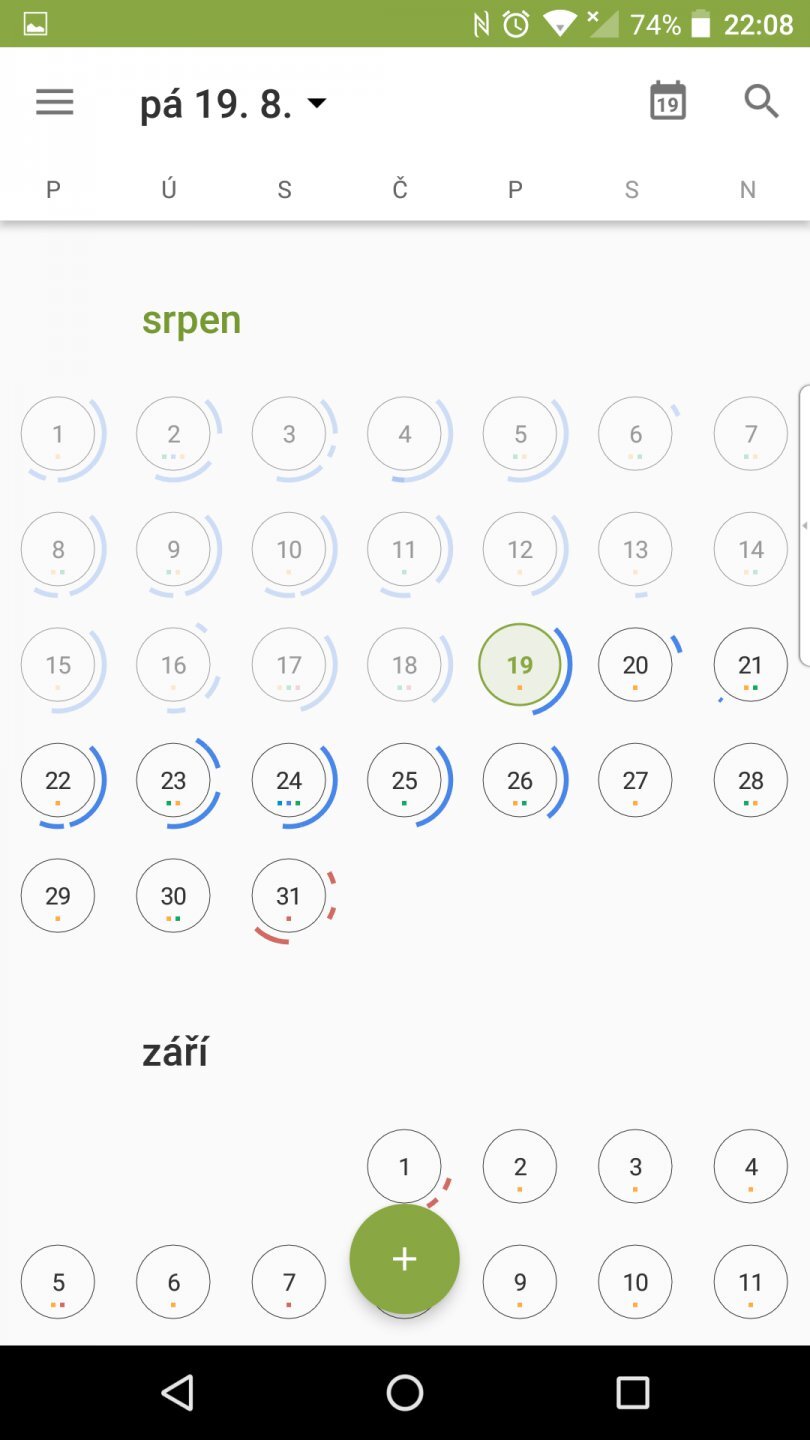Select August 22 in srpen
Image resolution: width=810 pixels, height=1440 pixels.
point(58,780)
